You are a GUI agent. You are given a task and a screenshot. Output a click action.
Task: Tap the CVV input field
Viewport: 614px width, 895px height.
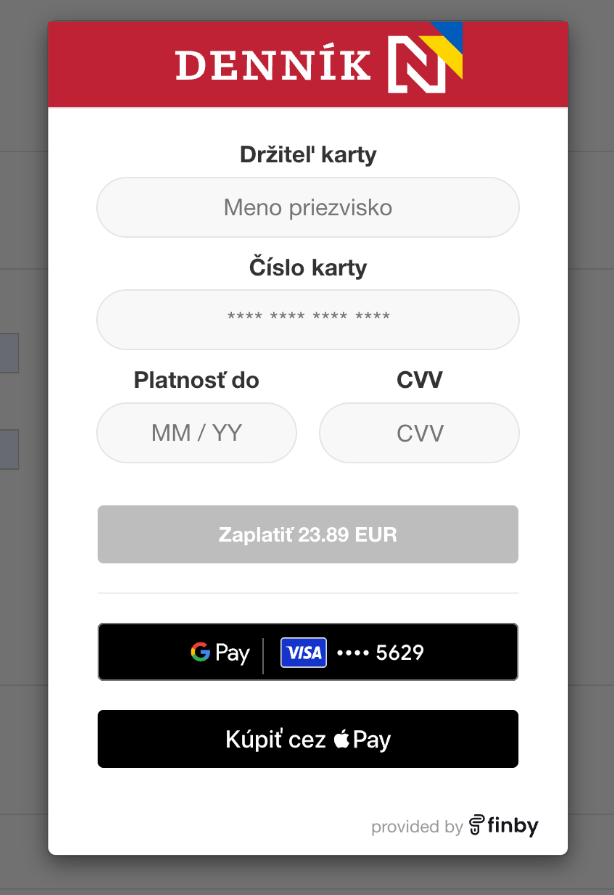coord(419,433)
